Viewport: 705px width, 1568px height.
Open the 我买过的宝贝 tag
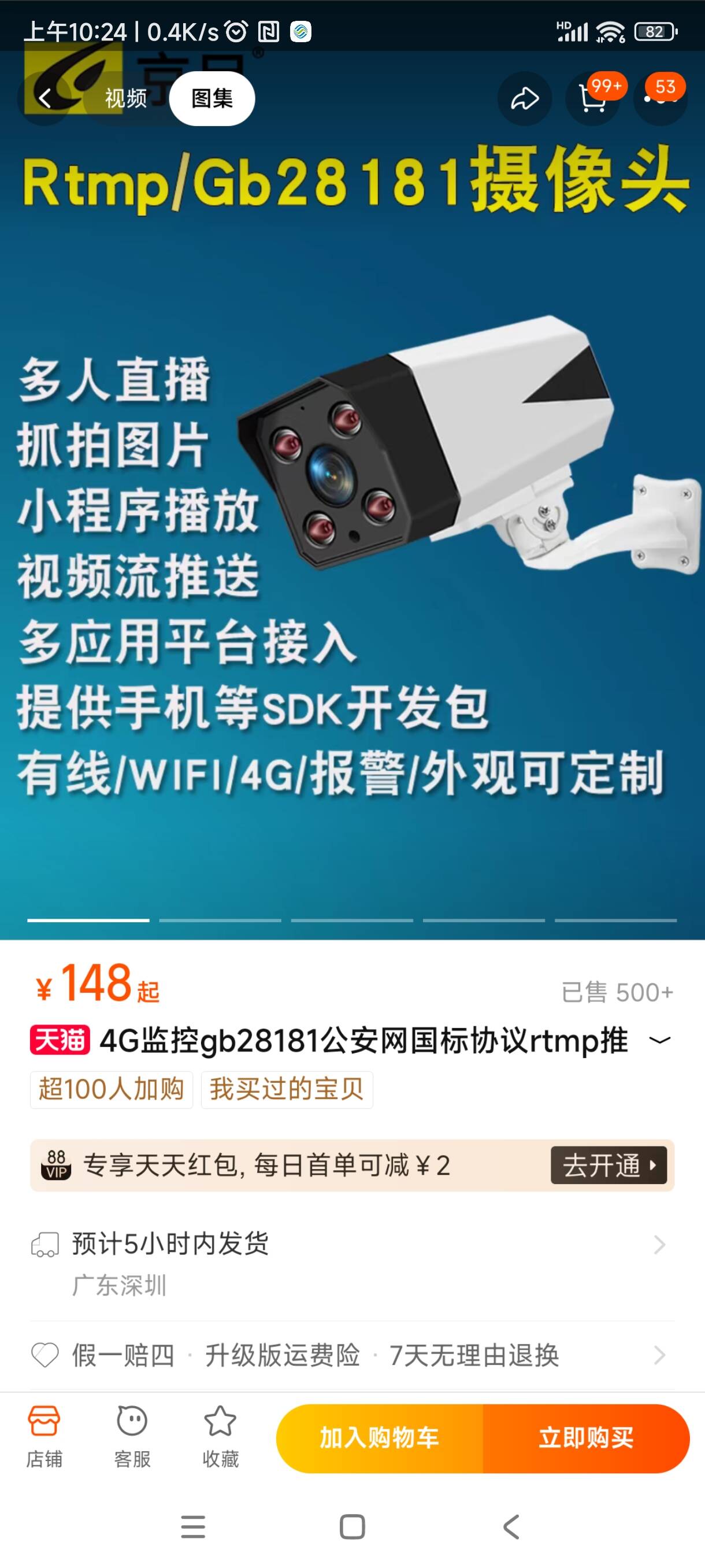point(287,1090)
